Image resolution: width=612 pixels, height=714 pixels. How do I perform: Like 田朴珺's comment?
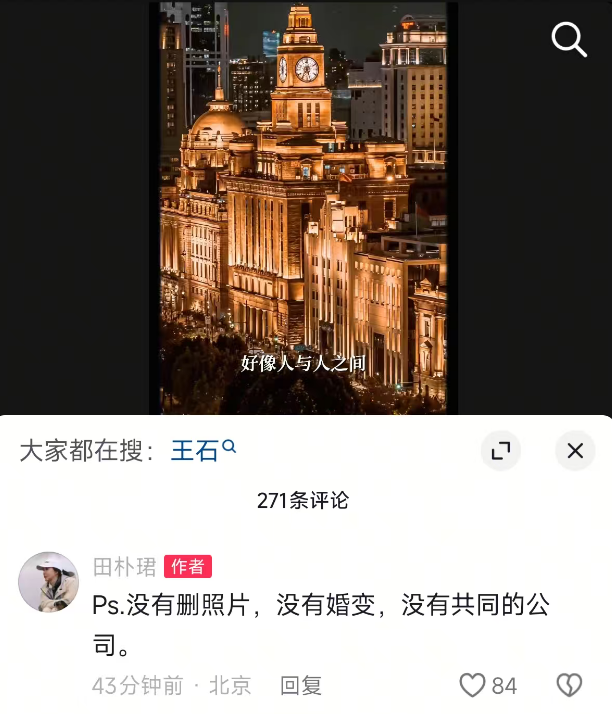(x=473, y=685)
